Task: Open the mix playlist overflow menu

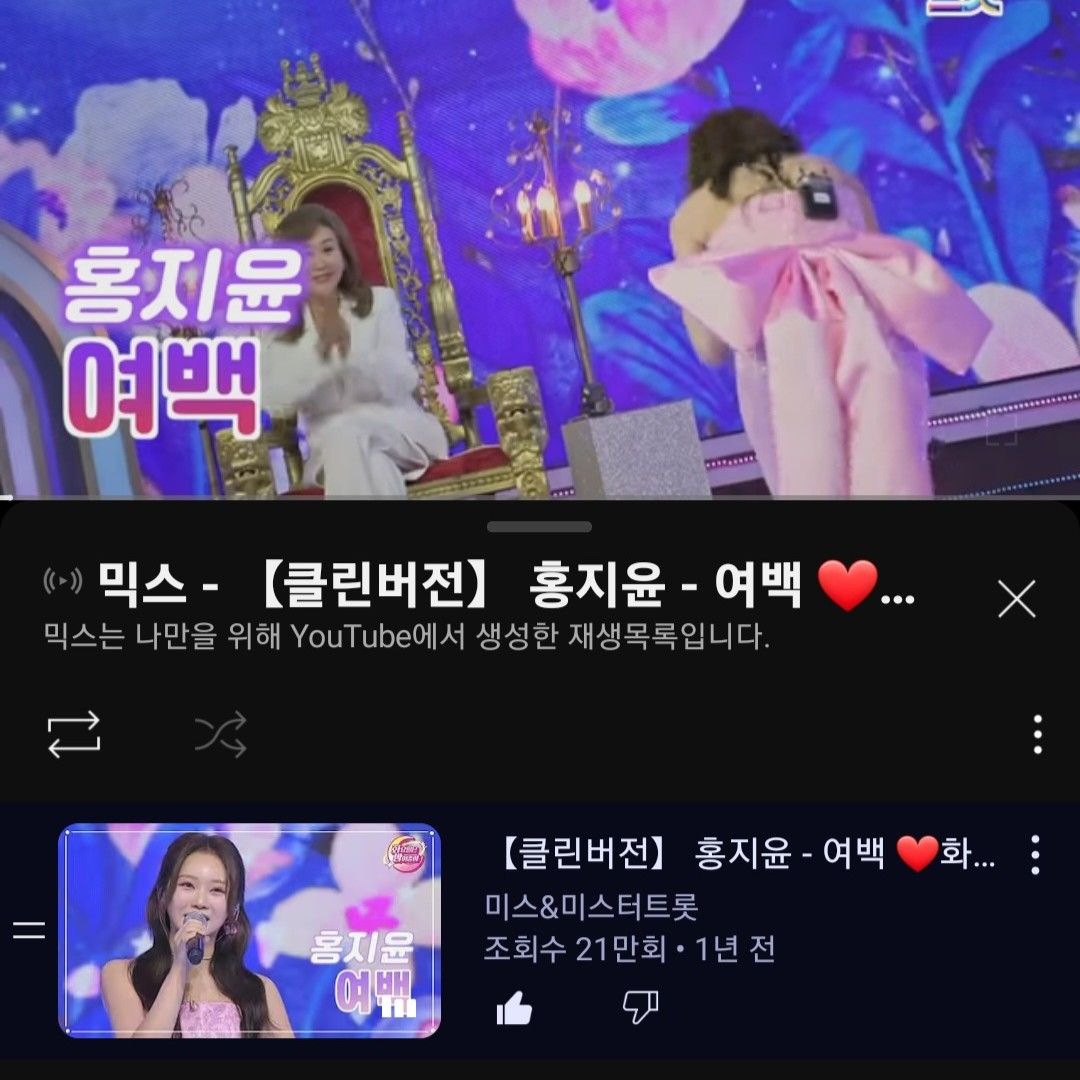Action: [1037, 735]
